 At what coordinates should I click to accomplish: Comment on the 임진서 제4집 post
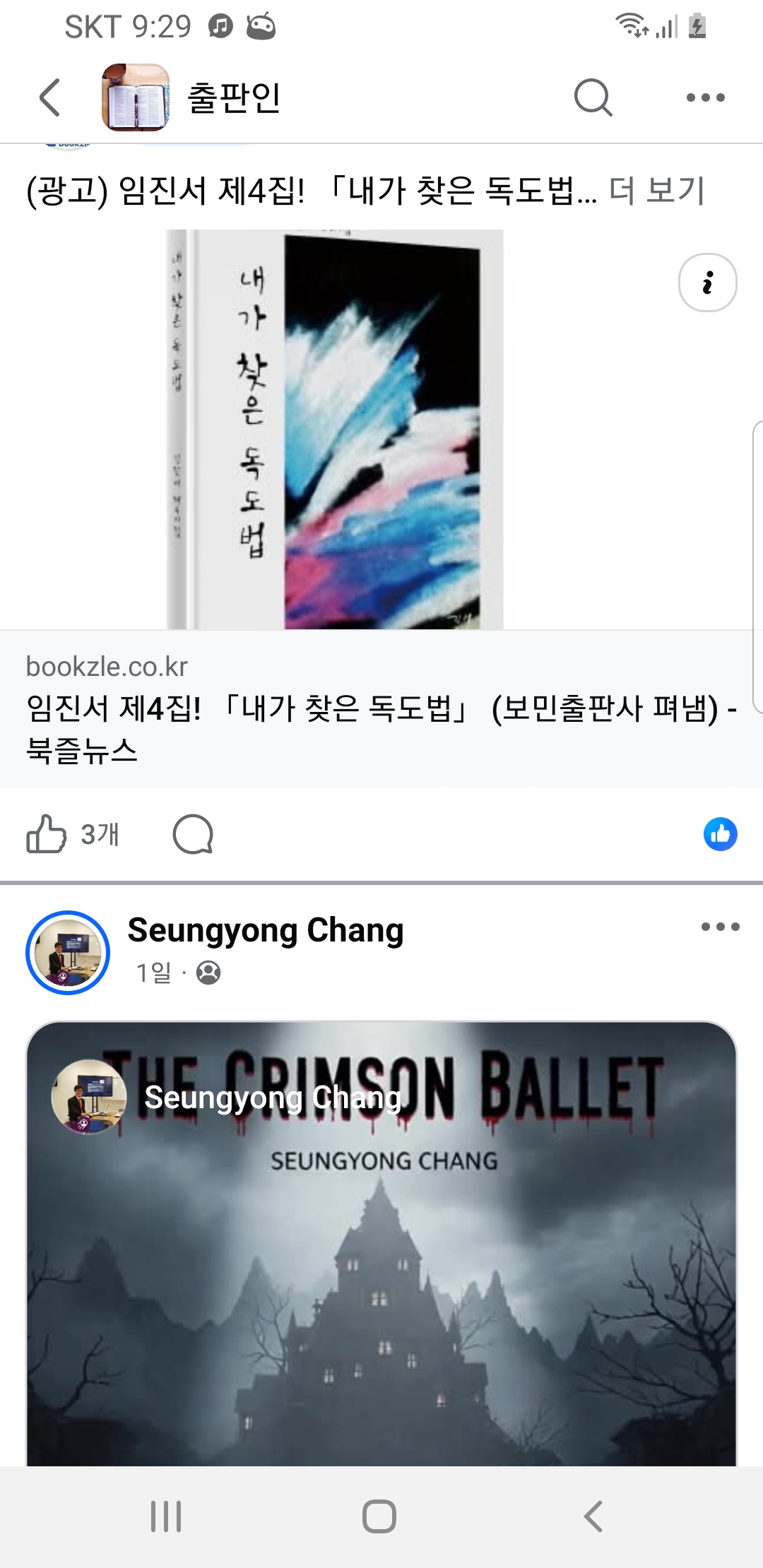[x=193, y=834]
